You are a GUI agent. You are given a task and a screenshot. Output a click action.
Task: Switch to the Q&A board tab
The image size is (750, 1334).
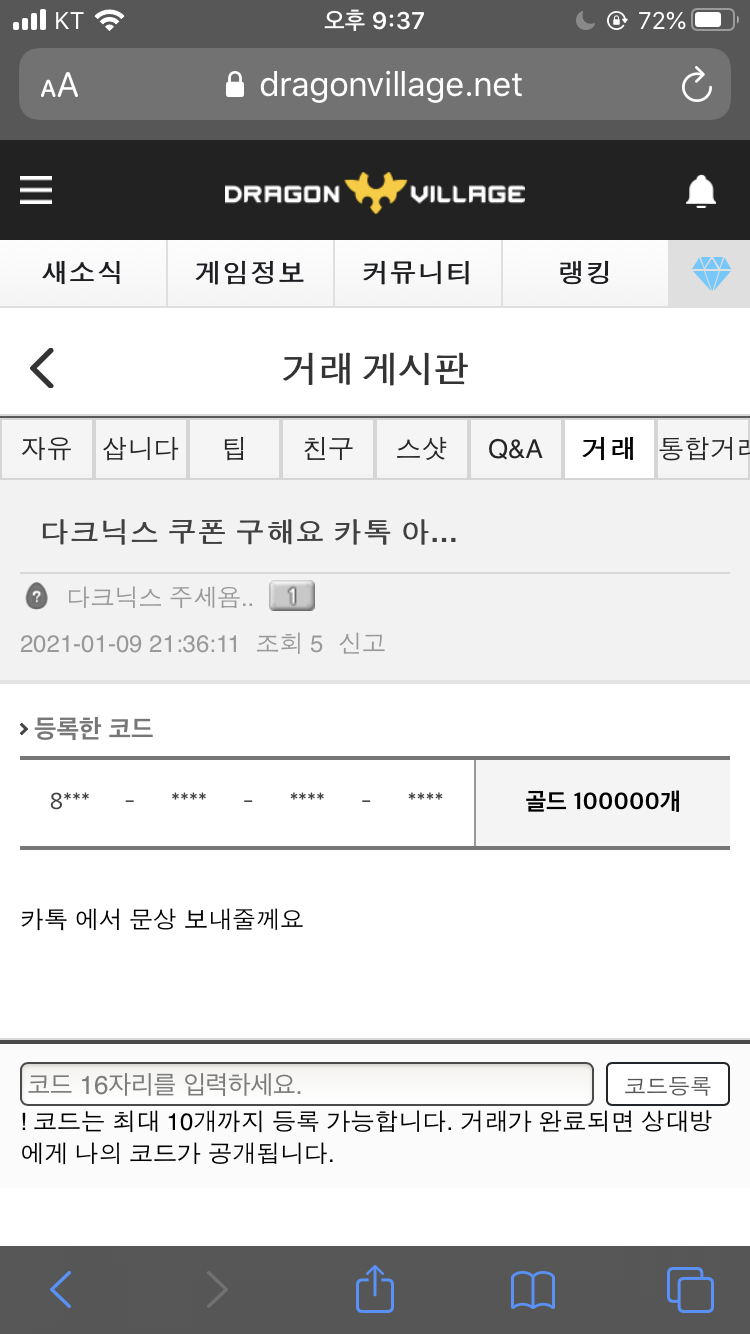click(x=515, y=449)
